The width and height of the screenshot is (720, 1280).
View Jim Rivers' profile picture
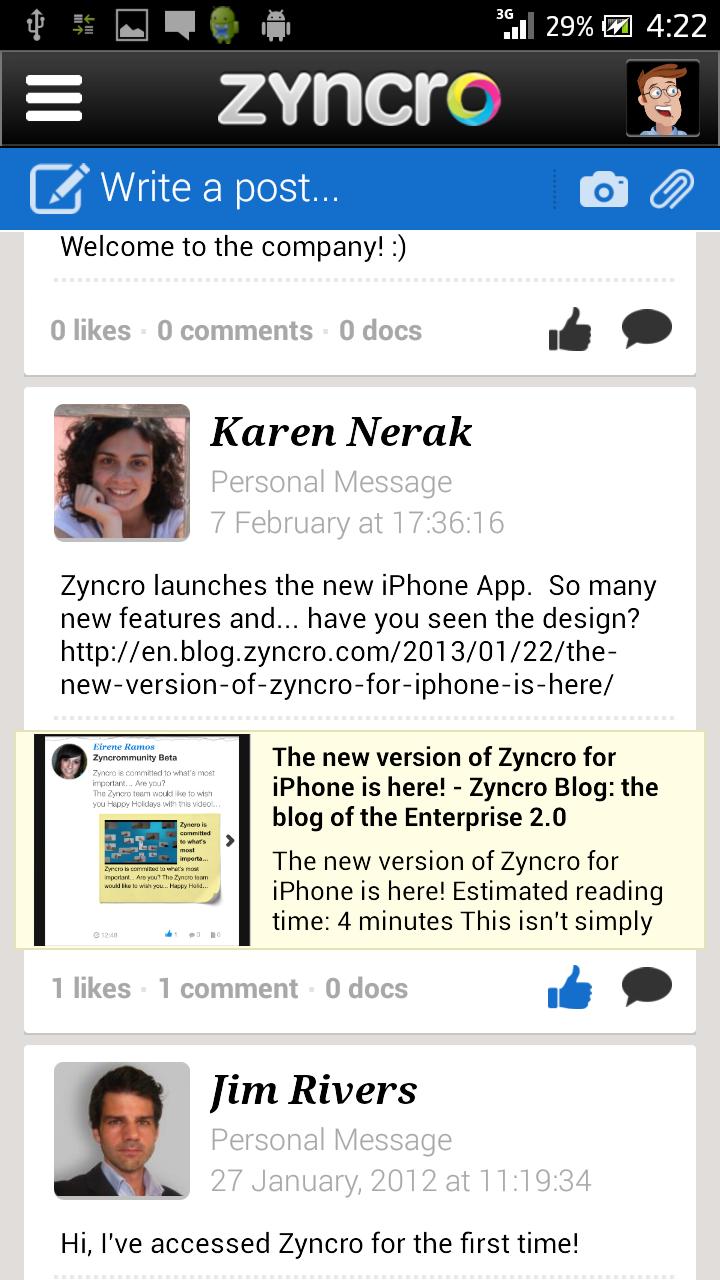(122, 1130)
